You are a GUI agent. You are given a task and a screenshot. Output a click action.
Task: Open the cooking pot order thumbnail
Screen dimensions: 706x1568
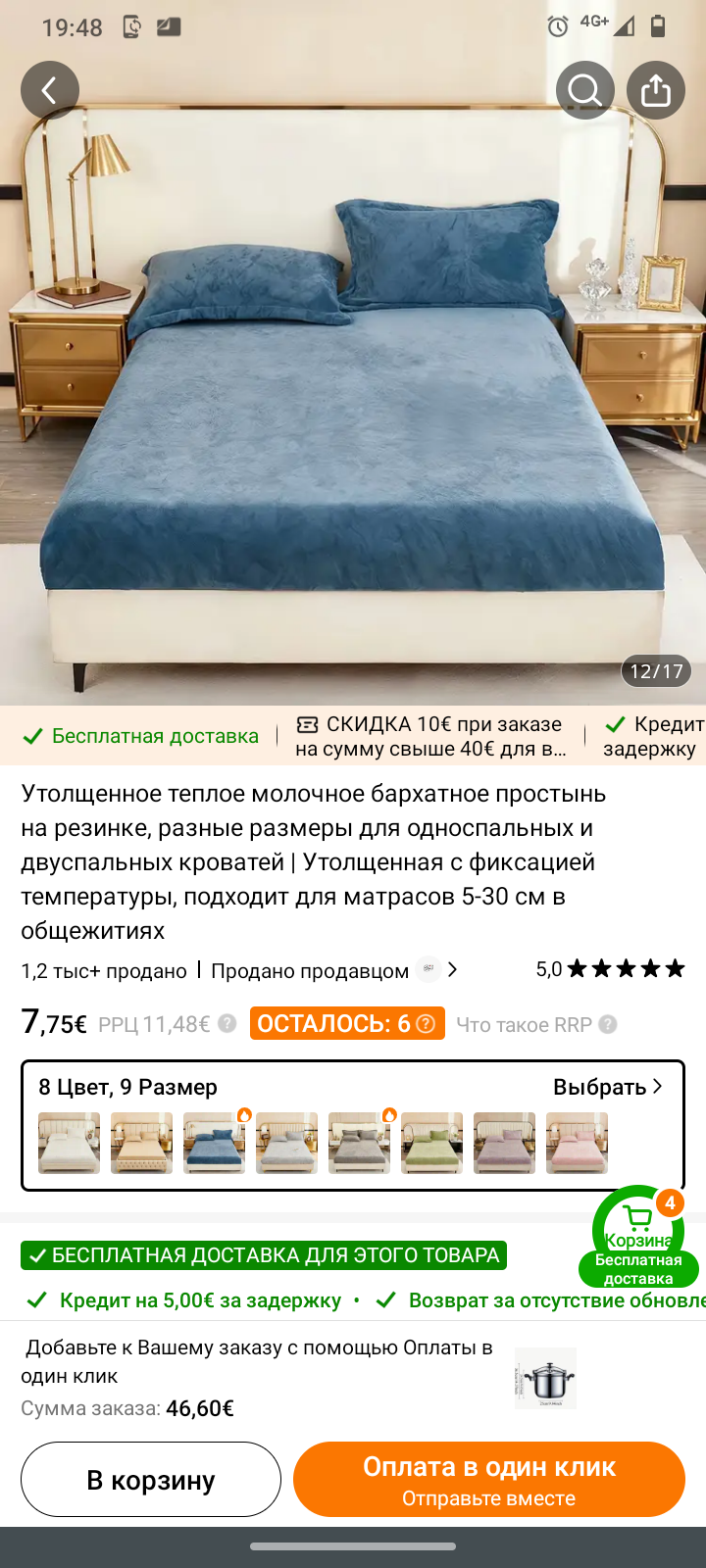coord(545,1378)
